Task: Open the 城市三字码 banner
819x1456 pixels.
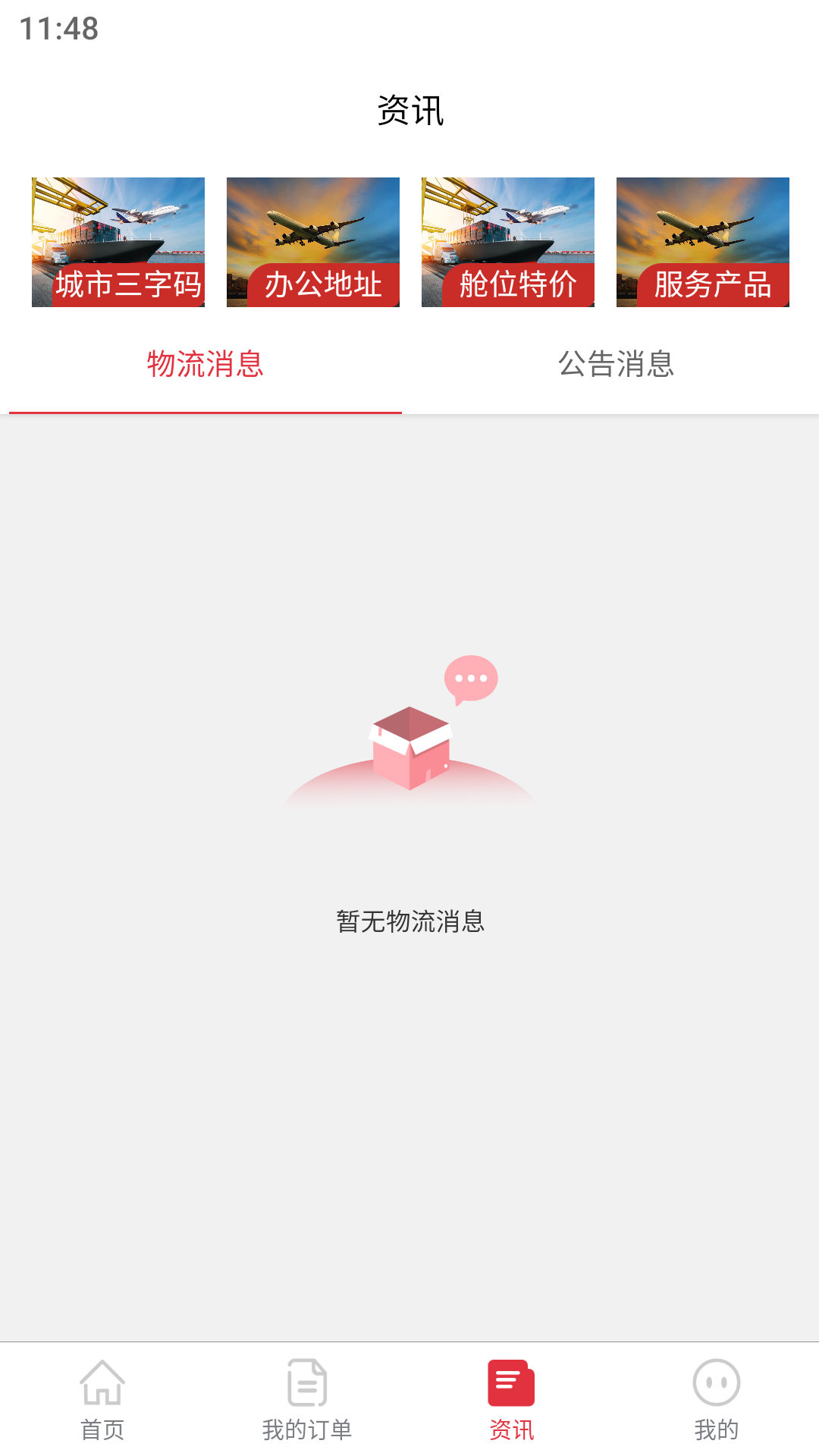Action: (x=118, y=243)
